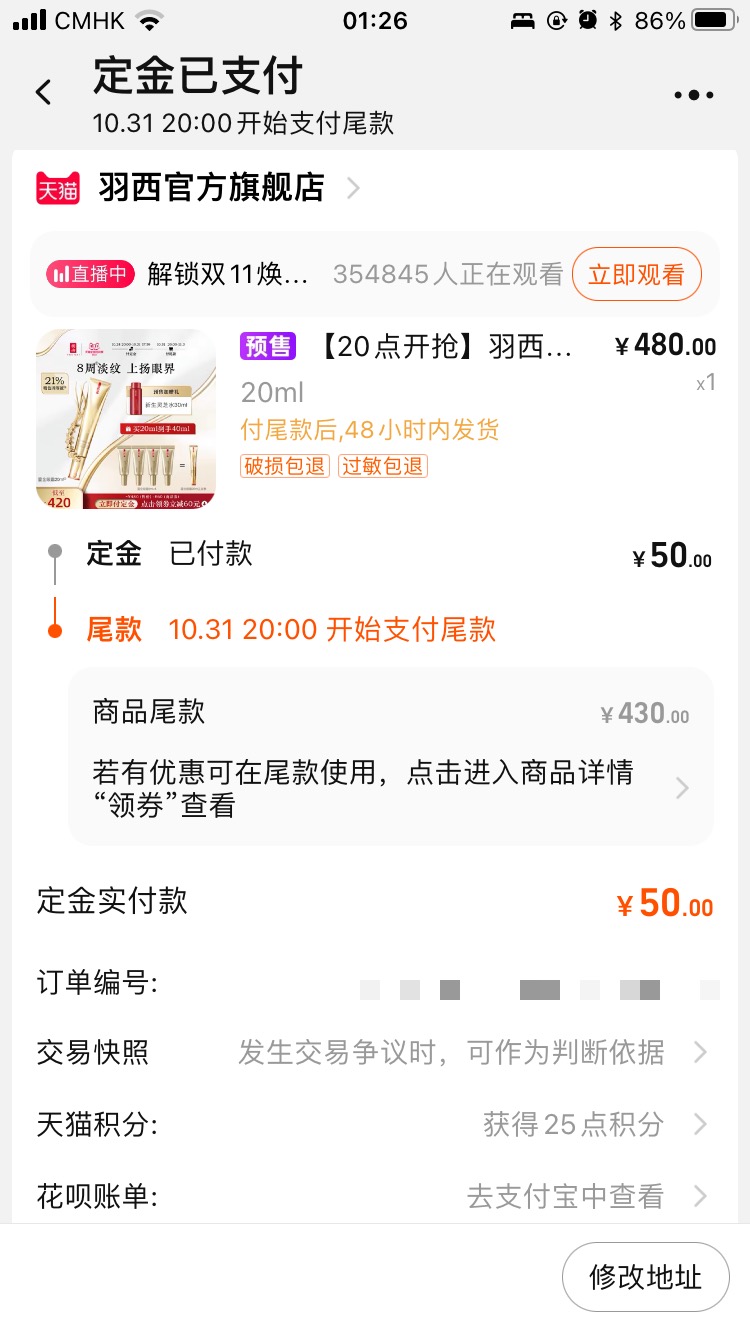
Task: Tap the live streaming 直播中 badge
Action: 90,274
